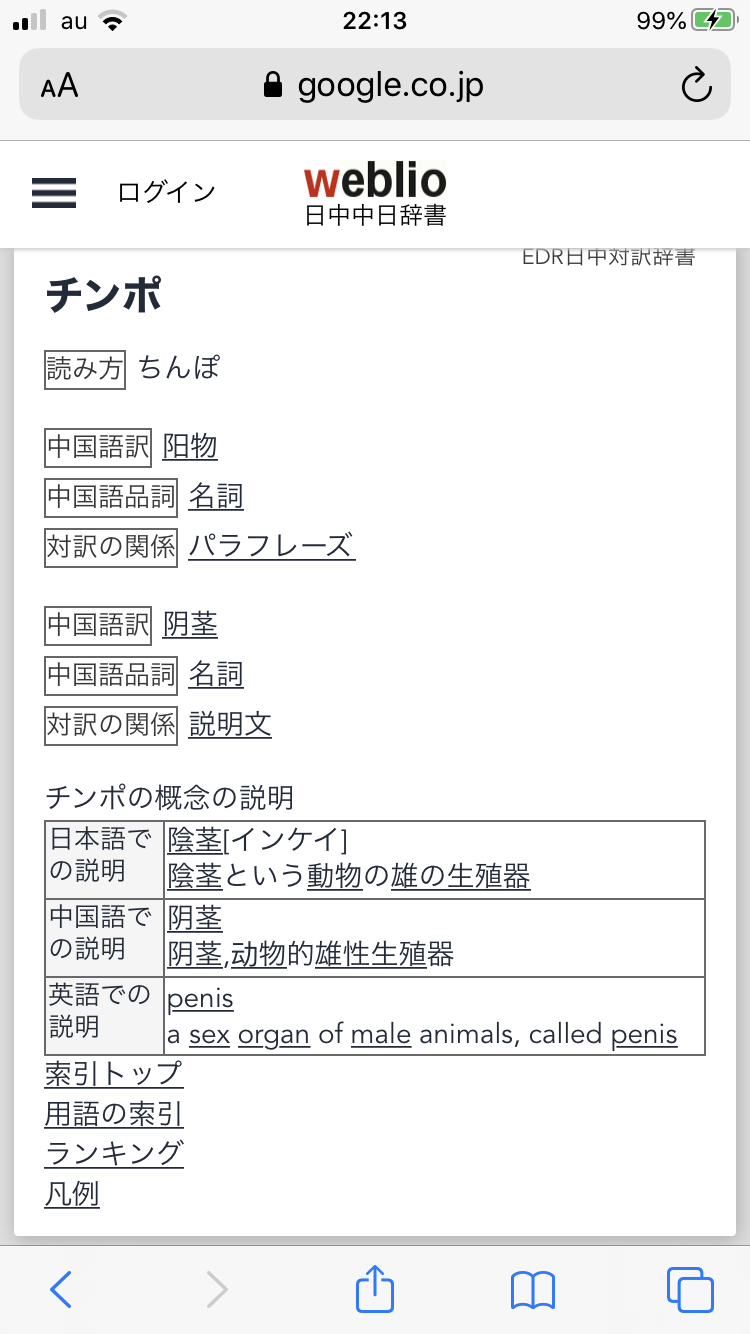Reload the page
The height and width of the screenshot is (1334, 750).
coord(696,85)
